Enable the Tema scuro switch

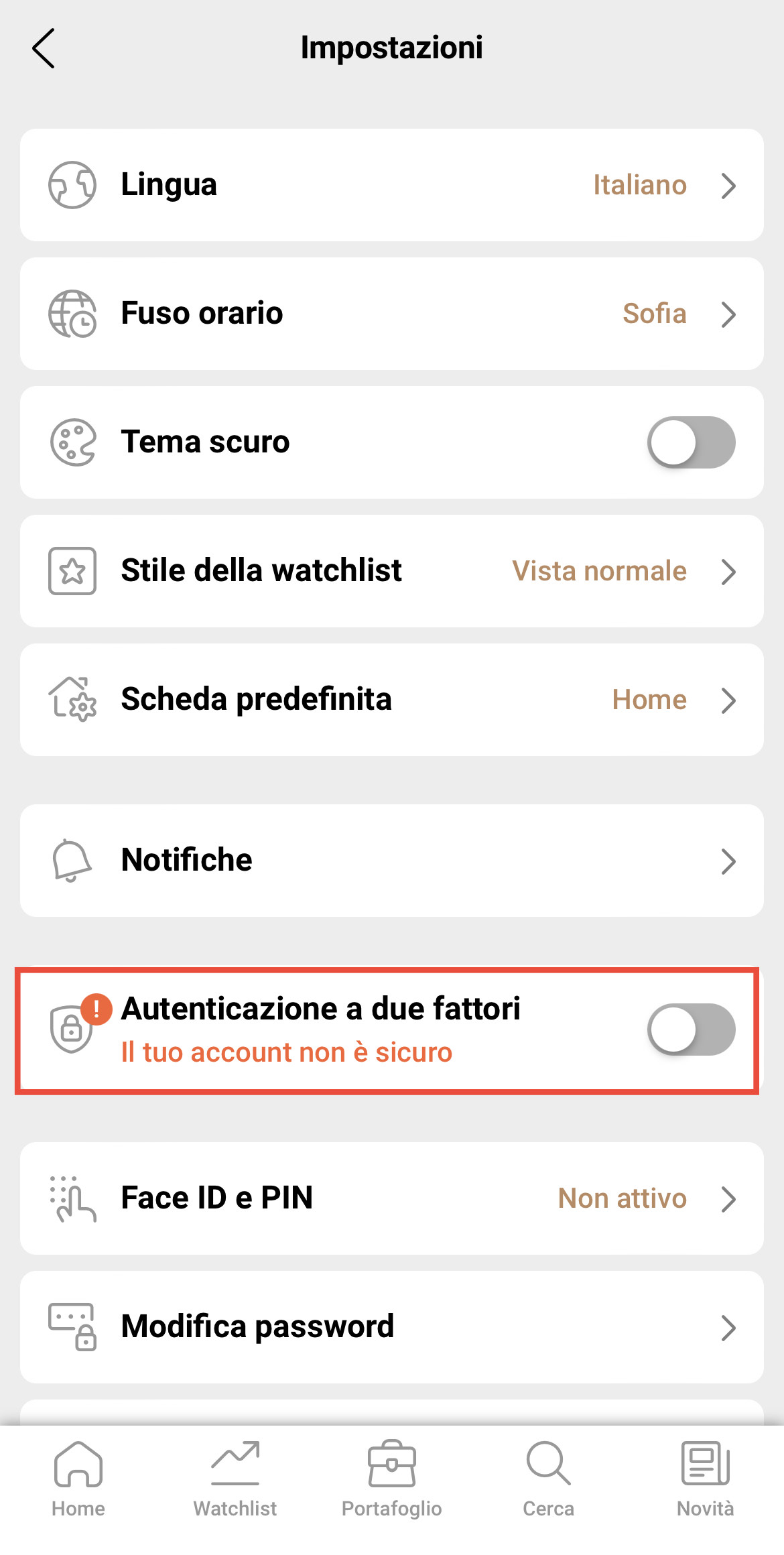tap(690, 442)
